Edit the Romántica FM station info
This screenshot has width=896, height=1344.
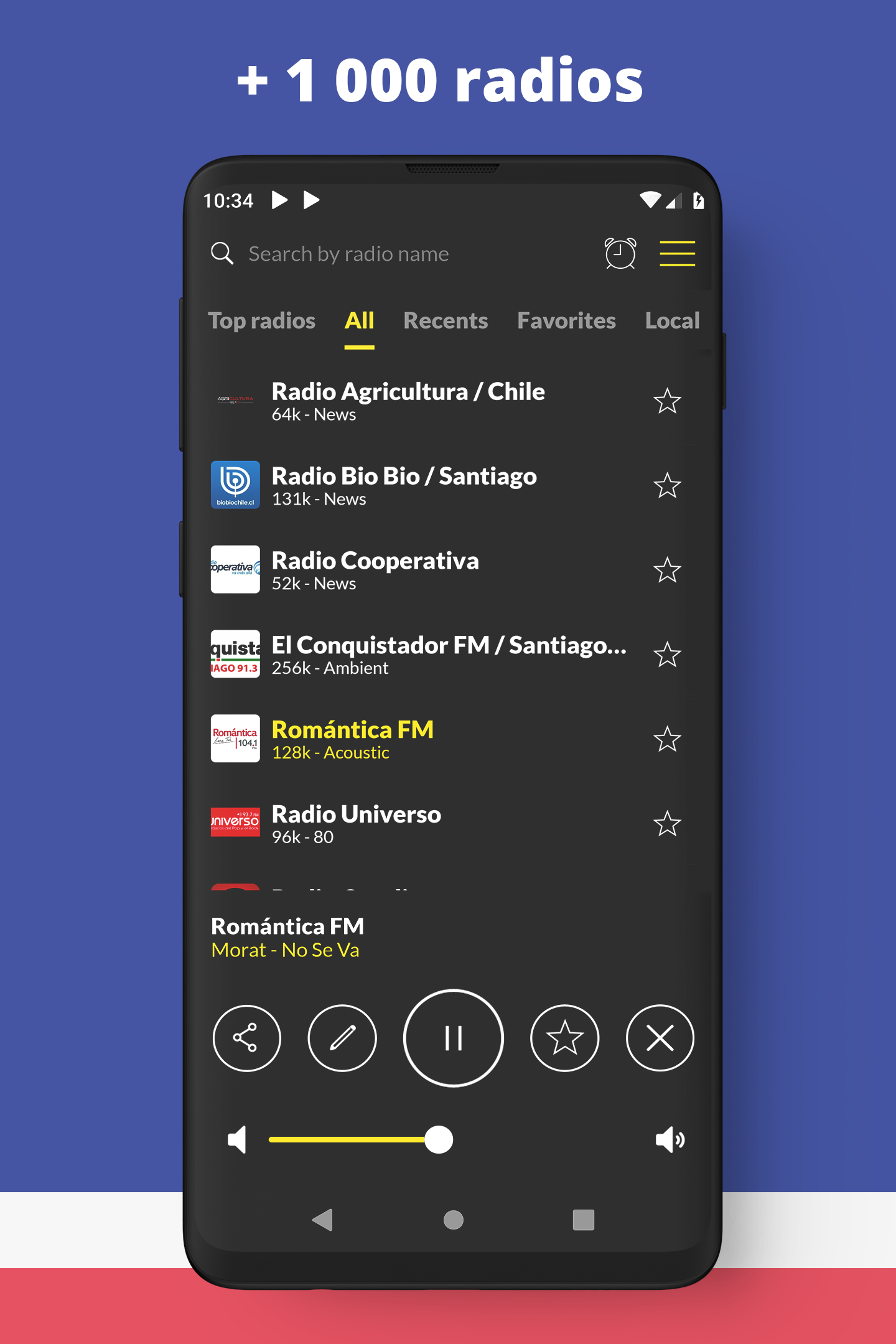[343, 1038]
